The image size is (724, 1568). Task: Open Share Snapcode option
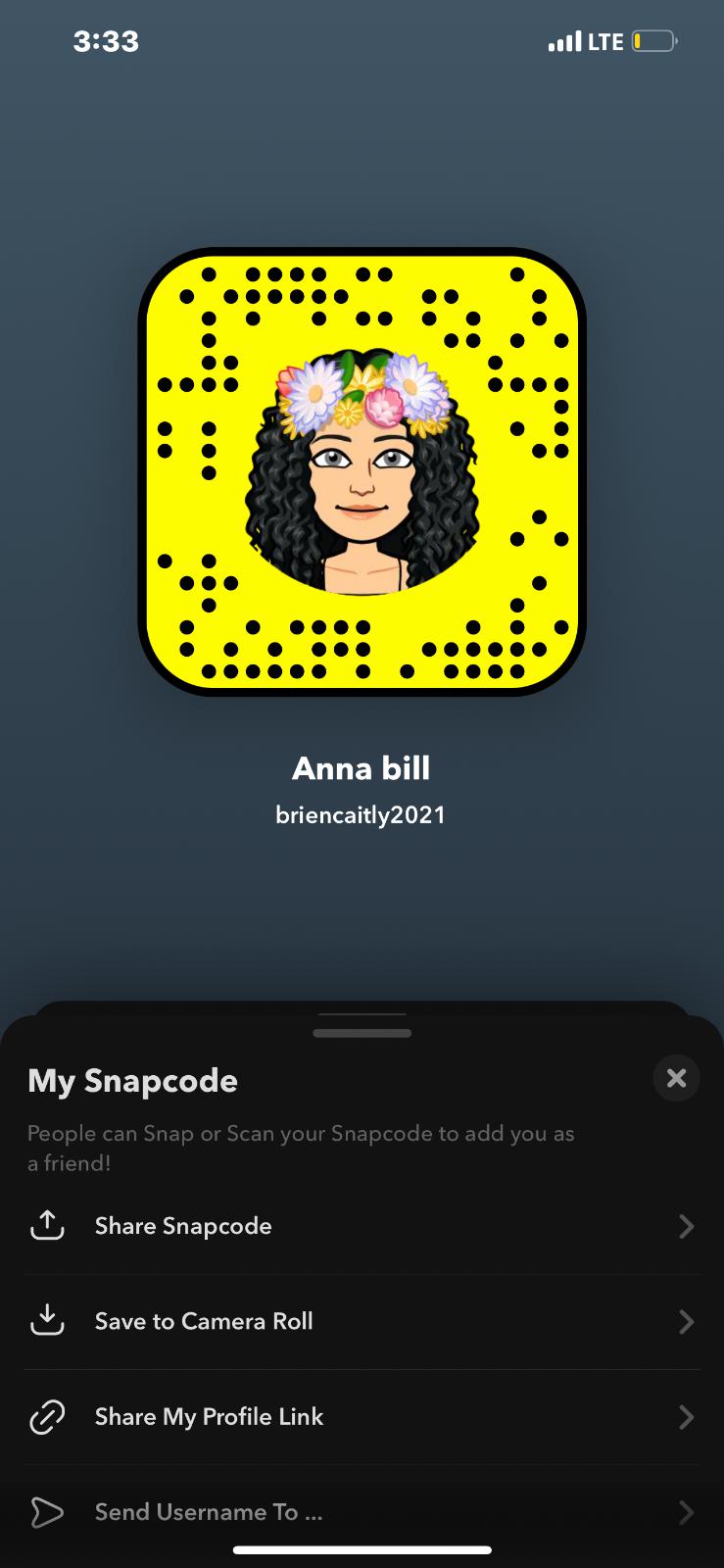[361, 1226]
